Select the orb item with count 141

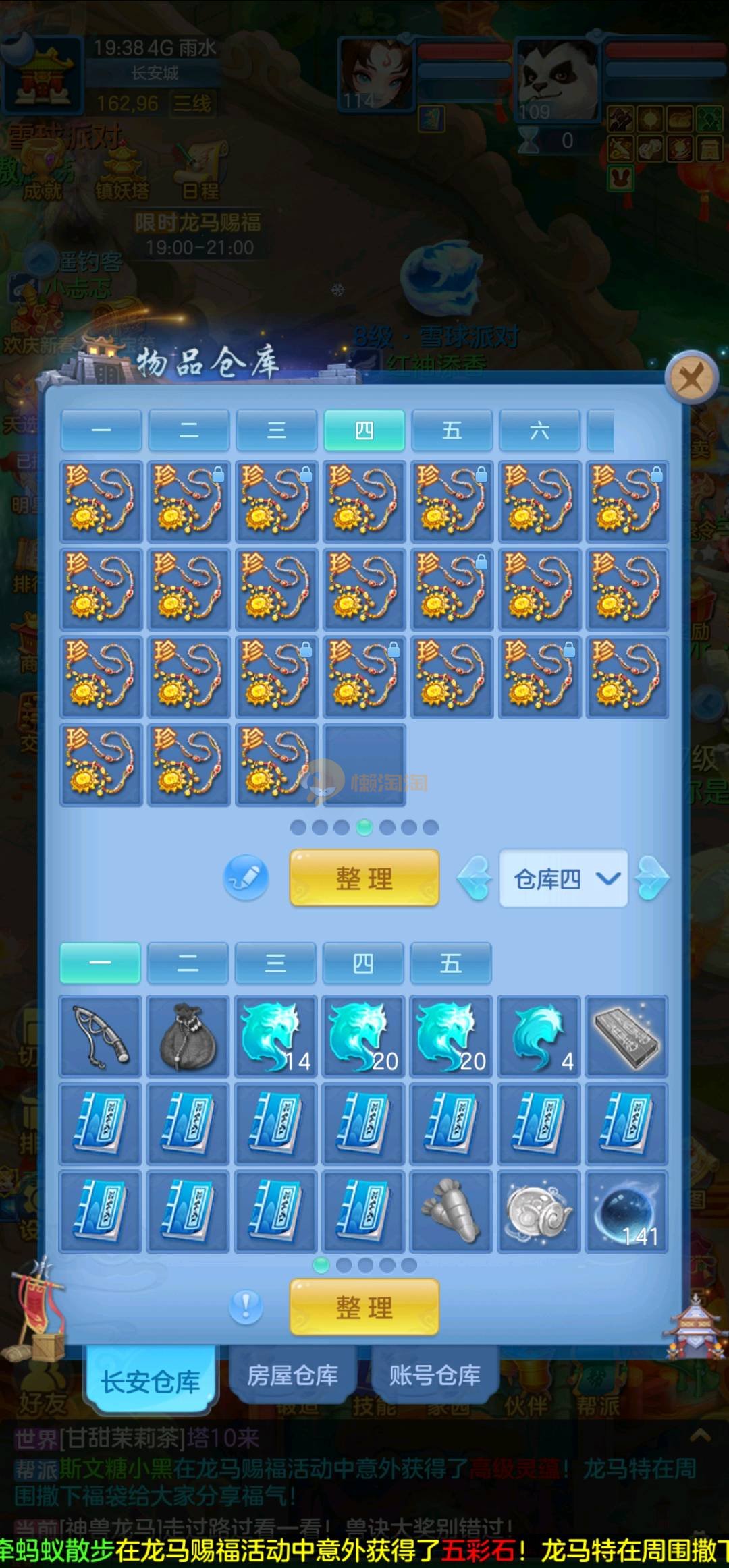[x=626, y=1212]
